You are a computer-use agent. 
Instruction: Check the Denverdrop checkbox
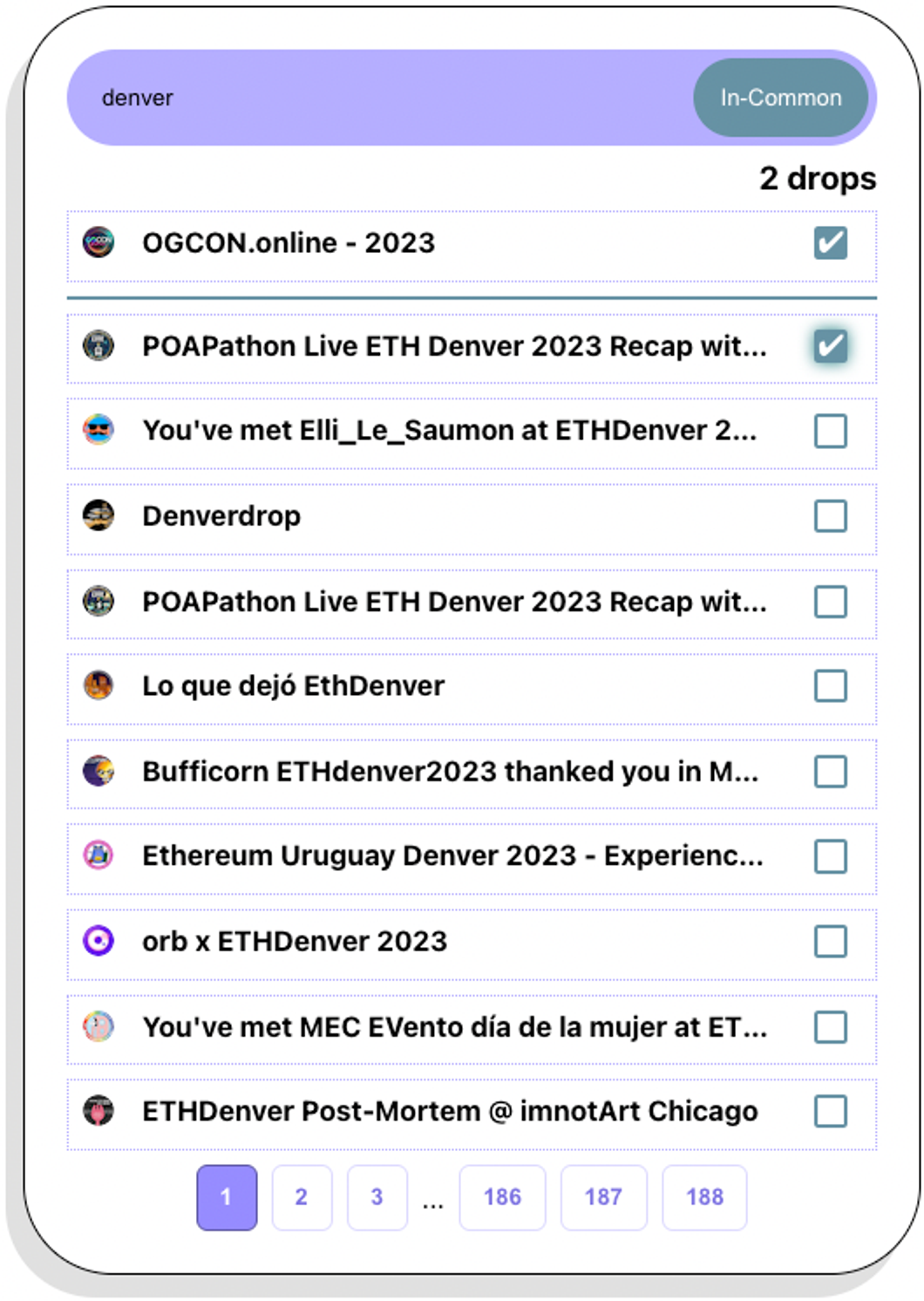coord(830,516)
